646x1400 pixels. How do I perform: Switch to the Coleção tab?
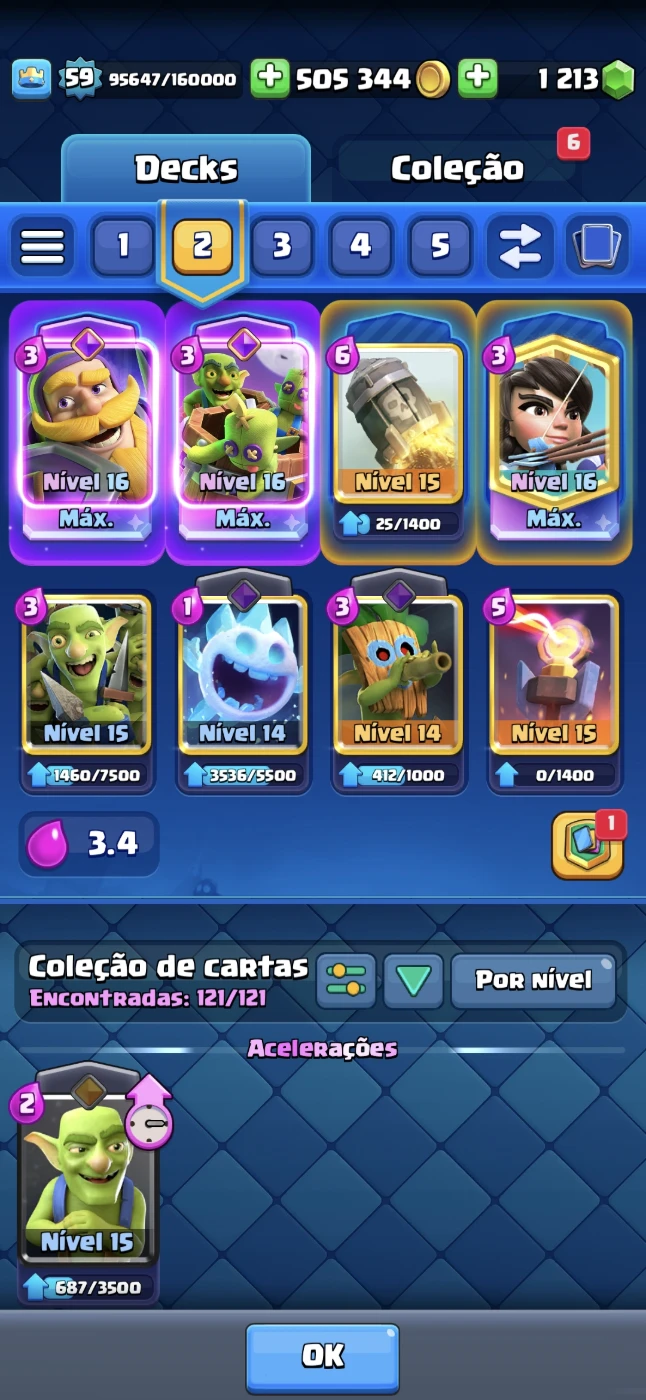click(x=457, y=168)
